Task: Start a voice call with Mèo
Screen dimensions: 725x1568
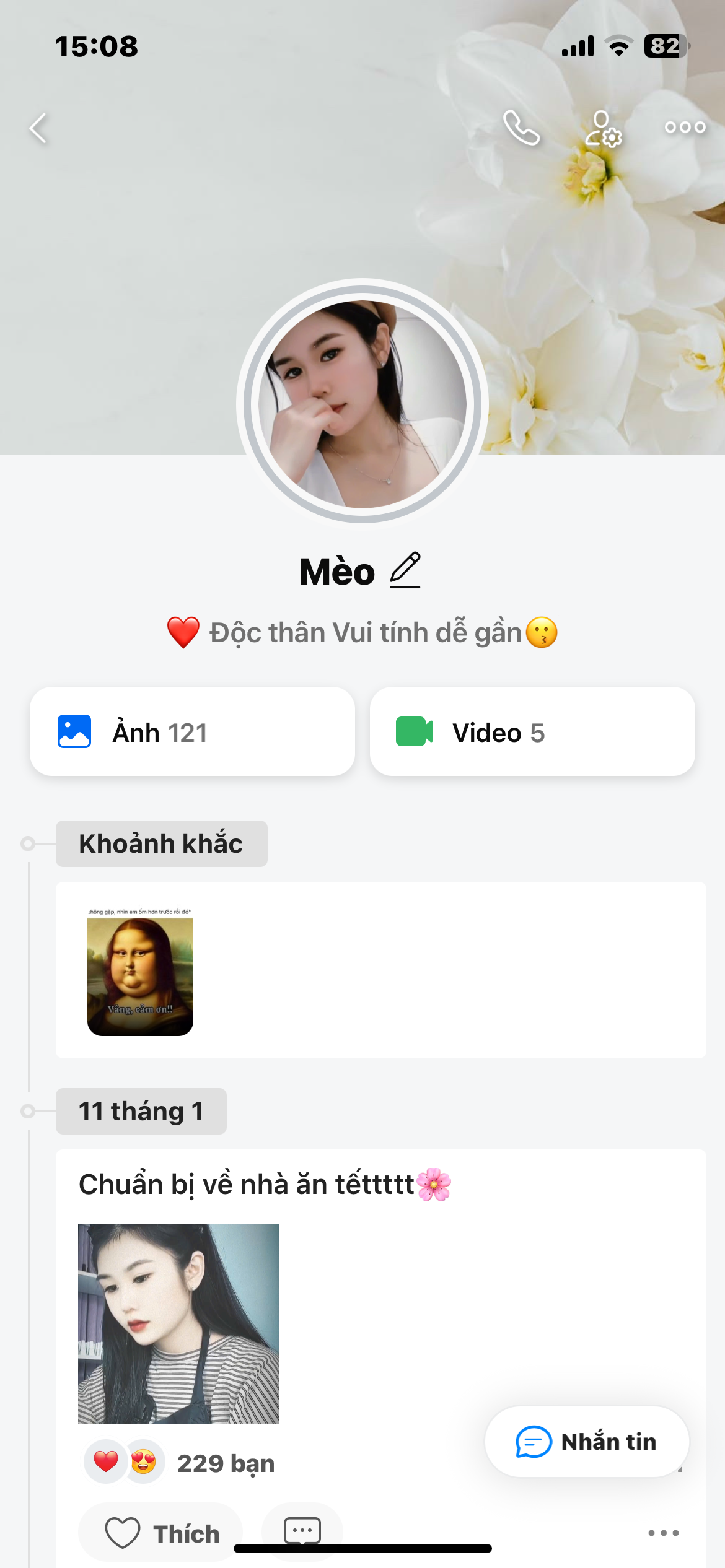Action: 521,128
